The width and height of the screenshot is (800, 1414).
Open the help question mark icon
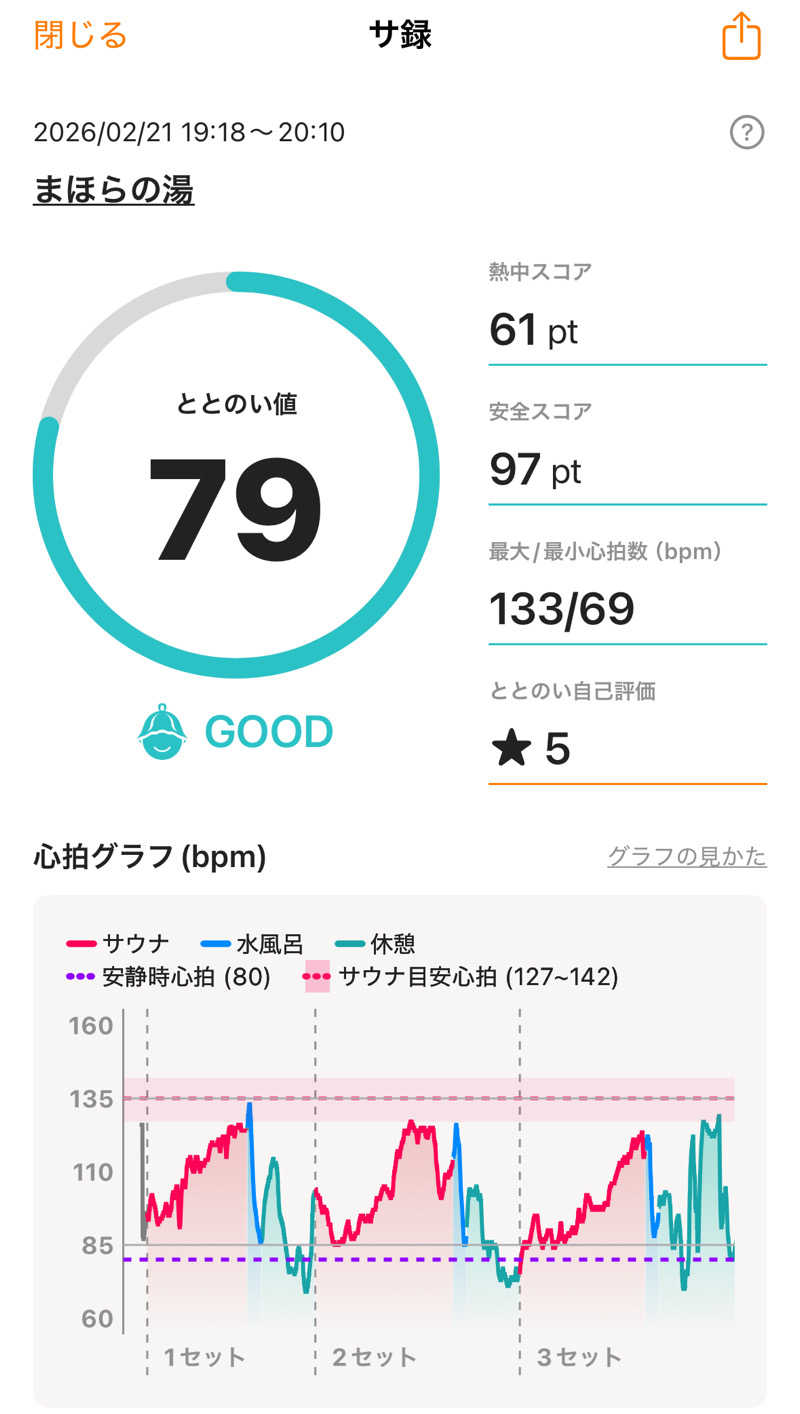point(747,133)
